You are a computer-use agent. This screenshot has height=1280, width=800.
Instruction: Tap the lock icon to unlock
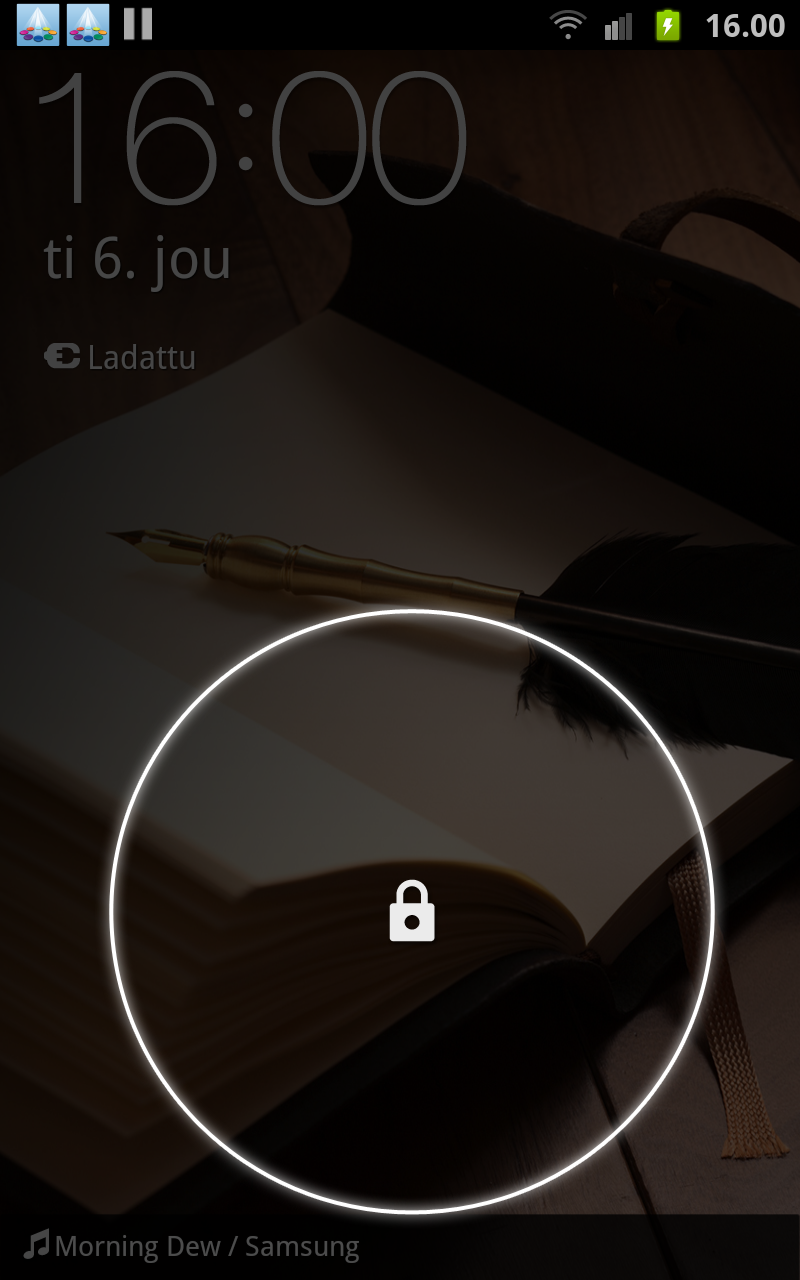(x=412, y=911)
